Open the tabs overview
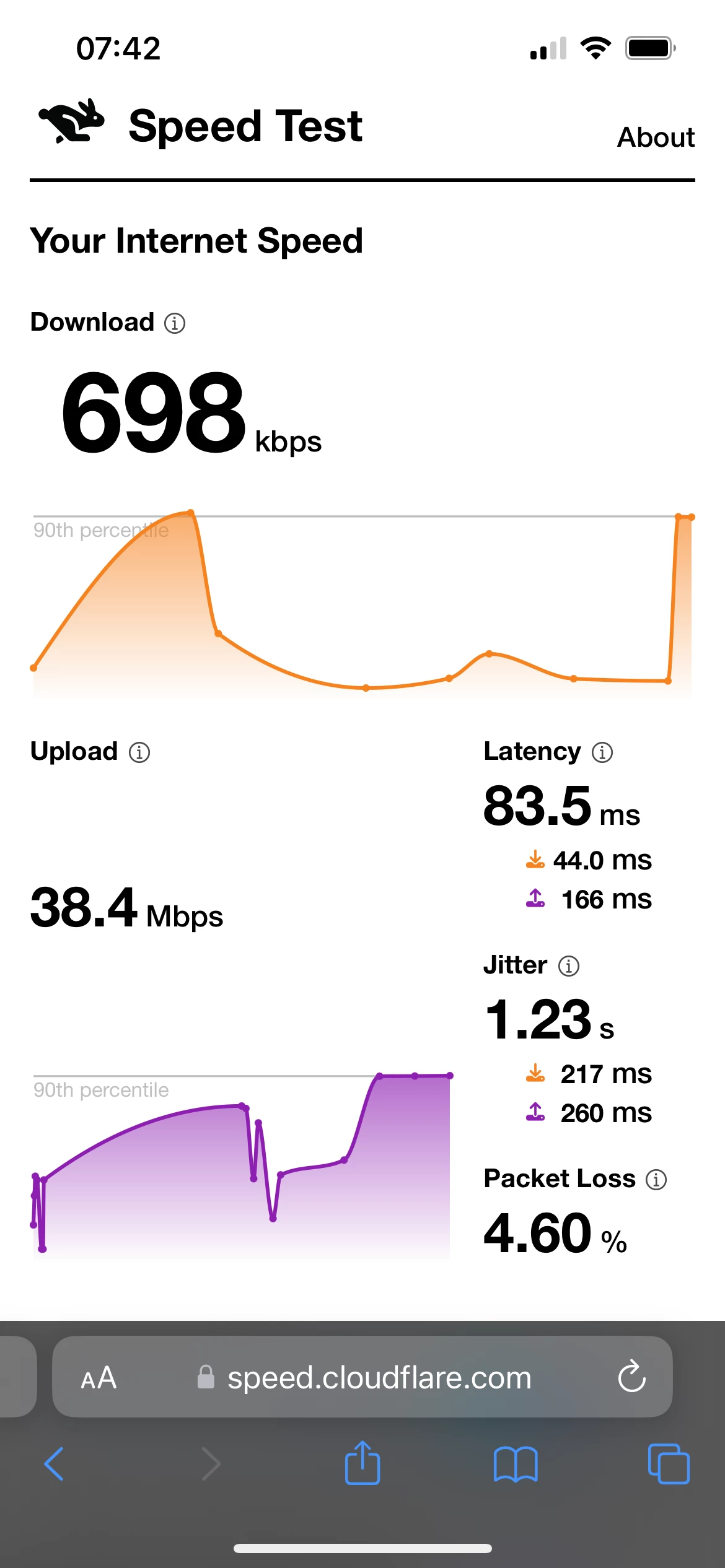 pyautogui.click(x=668, y=1464)
